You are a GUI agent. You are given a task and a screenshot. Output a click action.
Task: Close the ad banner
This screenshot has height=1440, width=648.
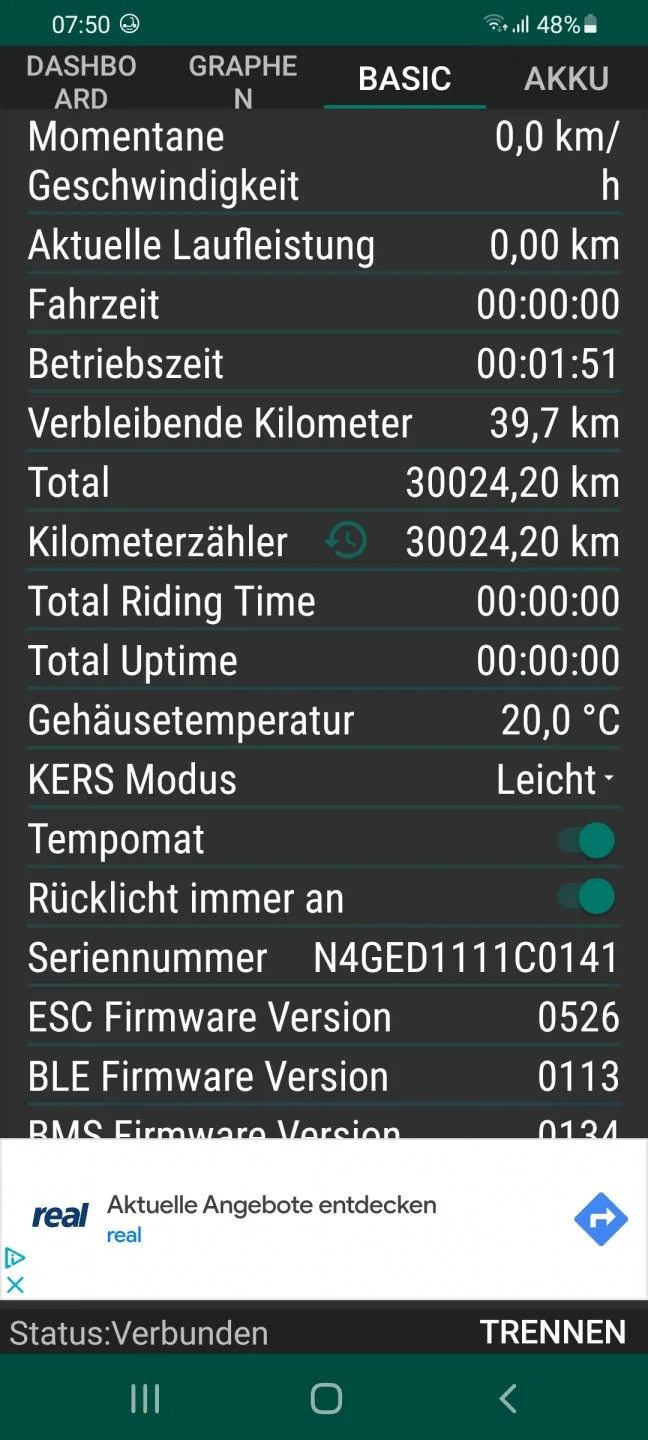[x=15, y=1285]
